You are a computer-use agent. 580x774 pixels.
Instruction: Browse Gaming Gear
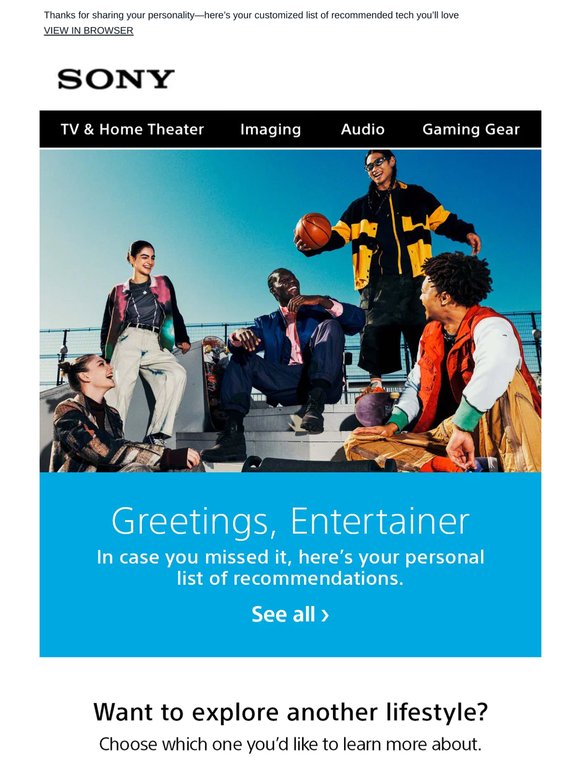tap(471, 129)
